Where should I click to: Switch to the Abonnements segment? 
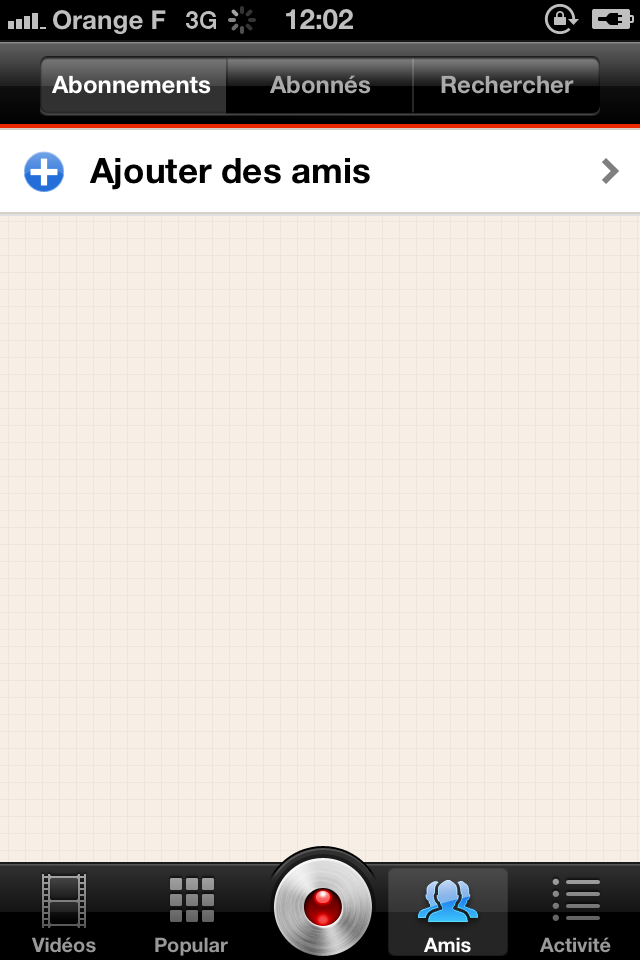133,86
